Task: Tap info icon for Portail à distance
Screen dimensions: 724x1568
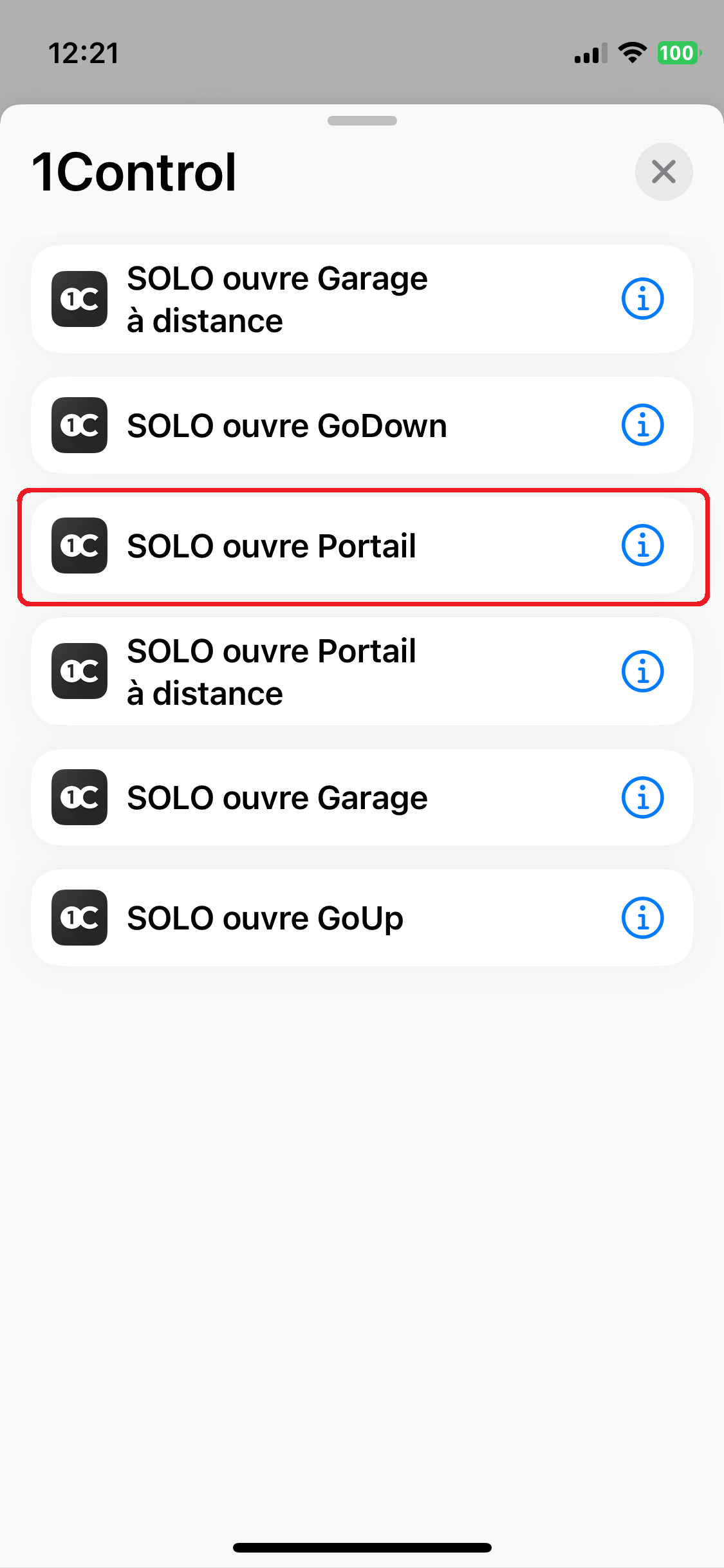Action: coord(642,671)
